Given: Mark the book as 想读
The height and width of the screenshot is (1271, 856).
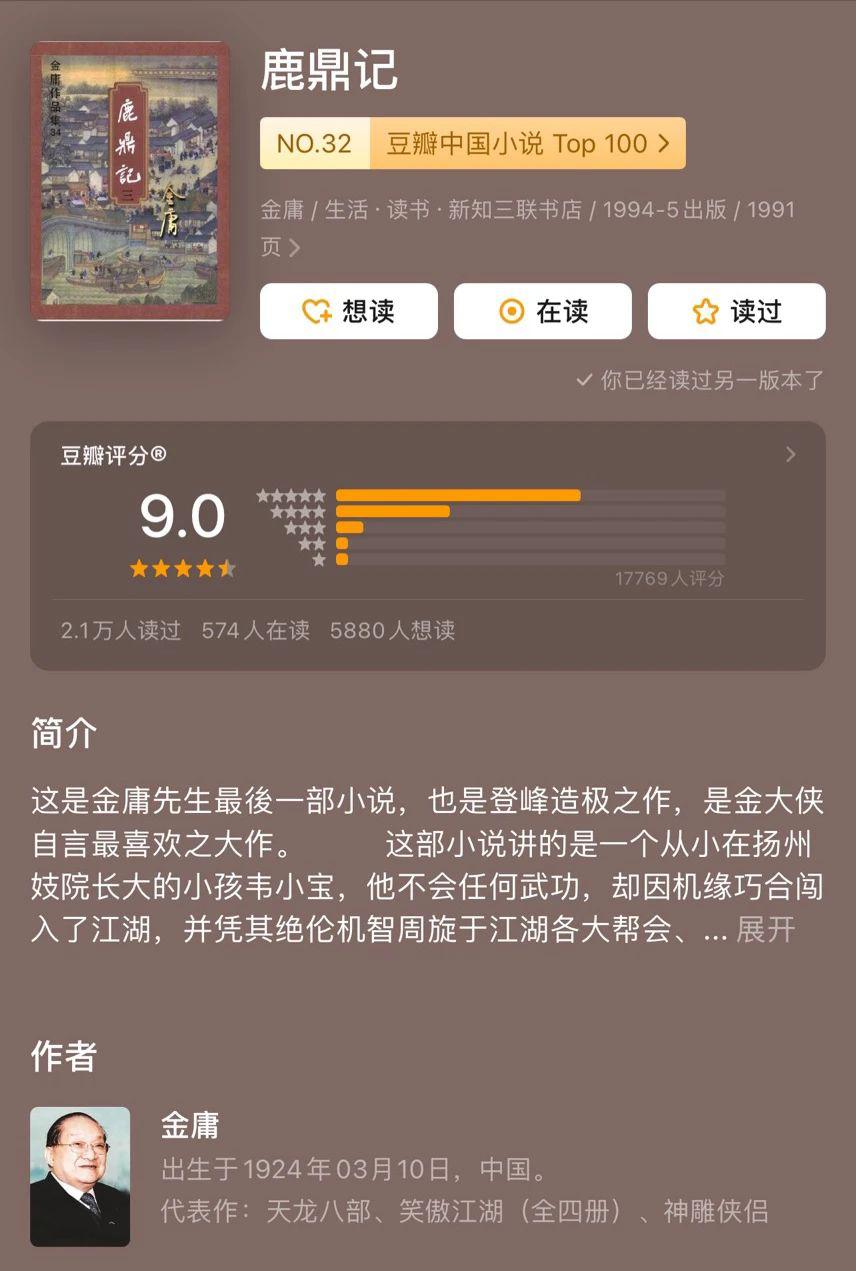Looking at the screenshot, I should (348, 312).
